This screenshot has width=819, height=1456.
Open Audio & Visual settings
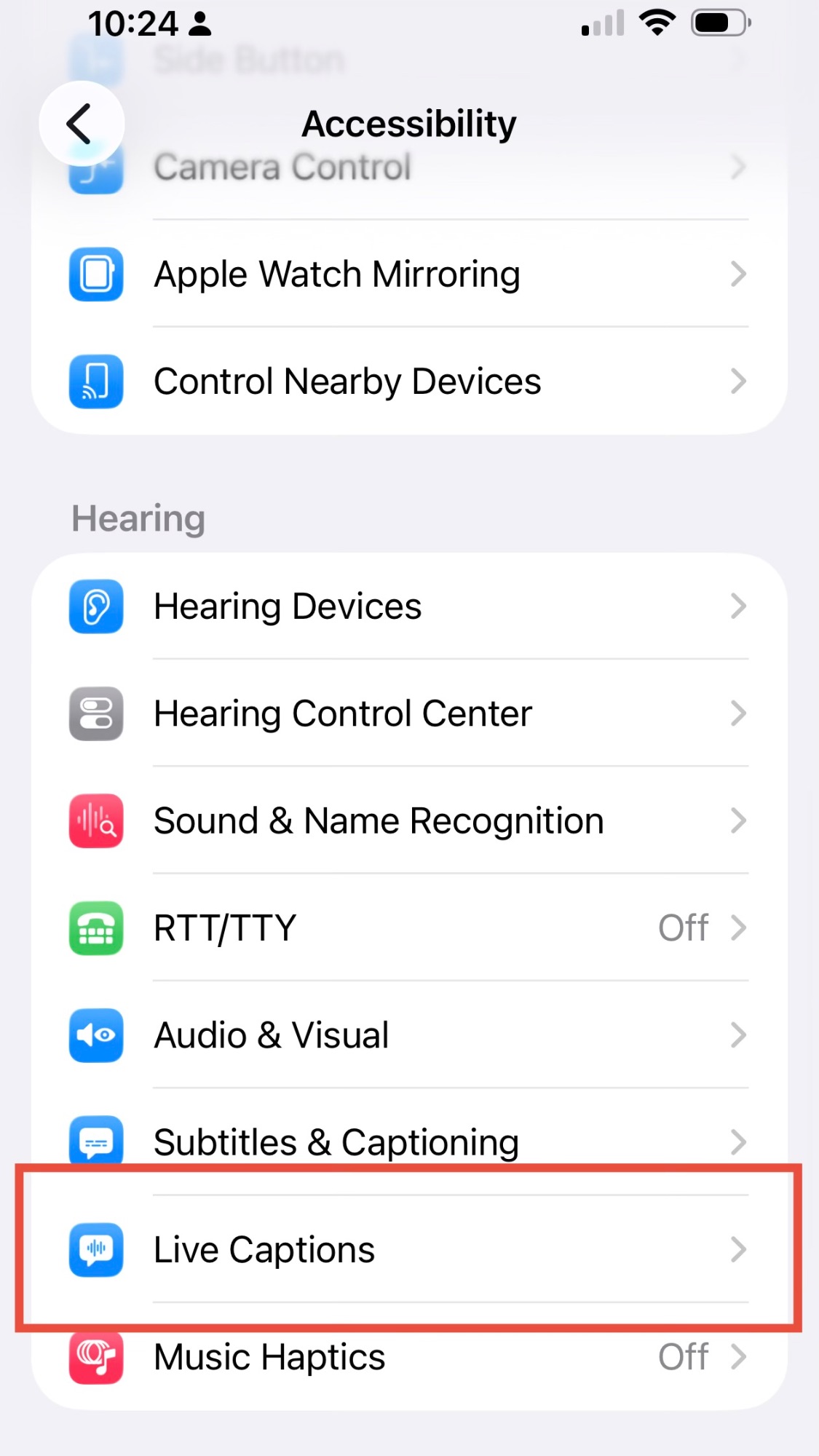pos(408,1035)
